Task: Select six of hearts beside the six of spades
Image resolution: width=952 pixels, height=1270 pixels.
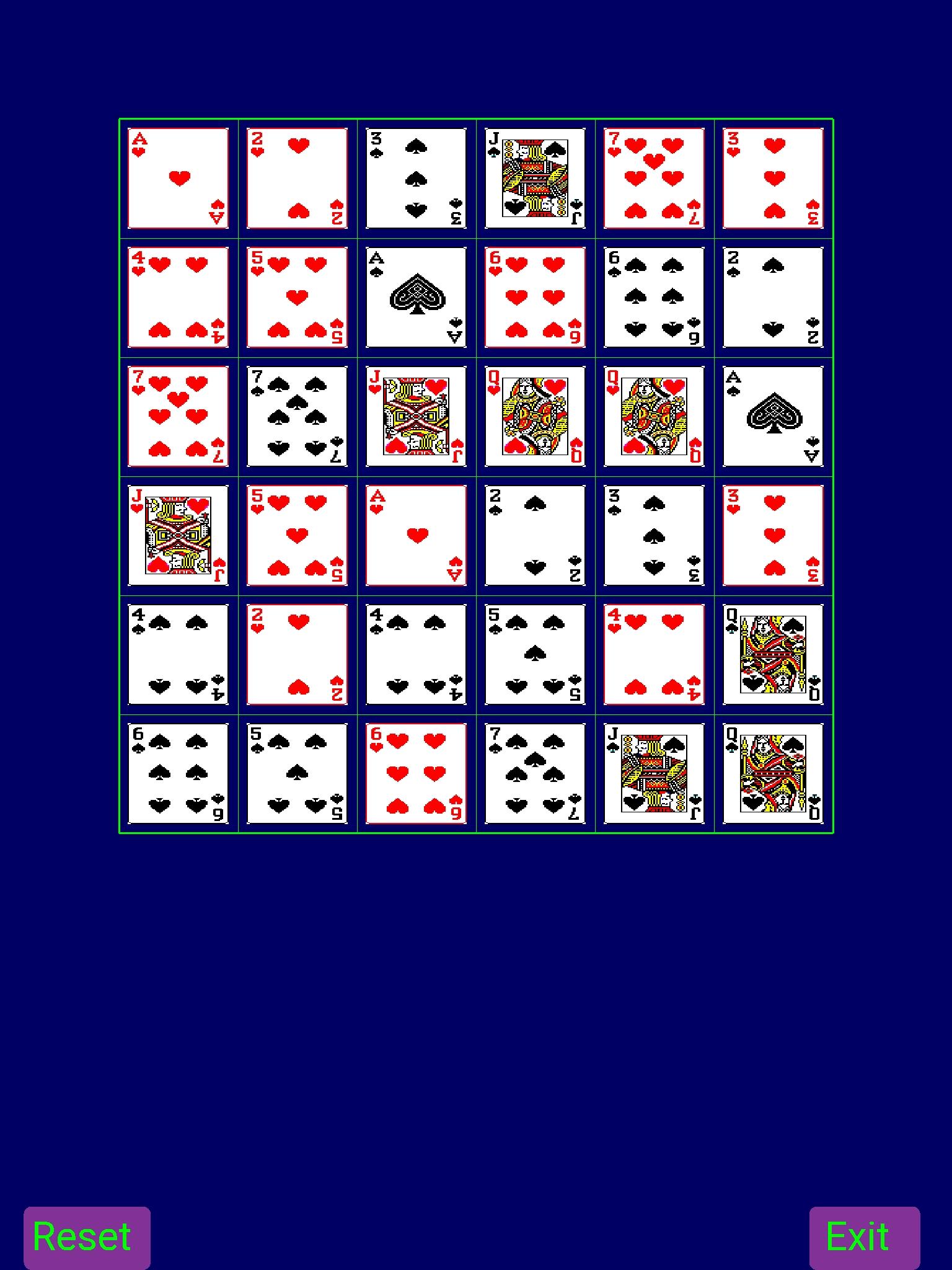Action: [x=535, y=298]
